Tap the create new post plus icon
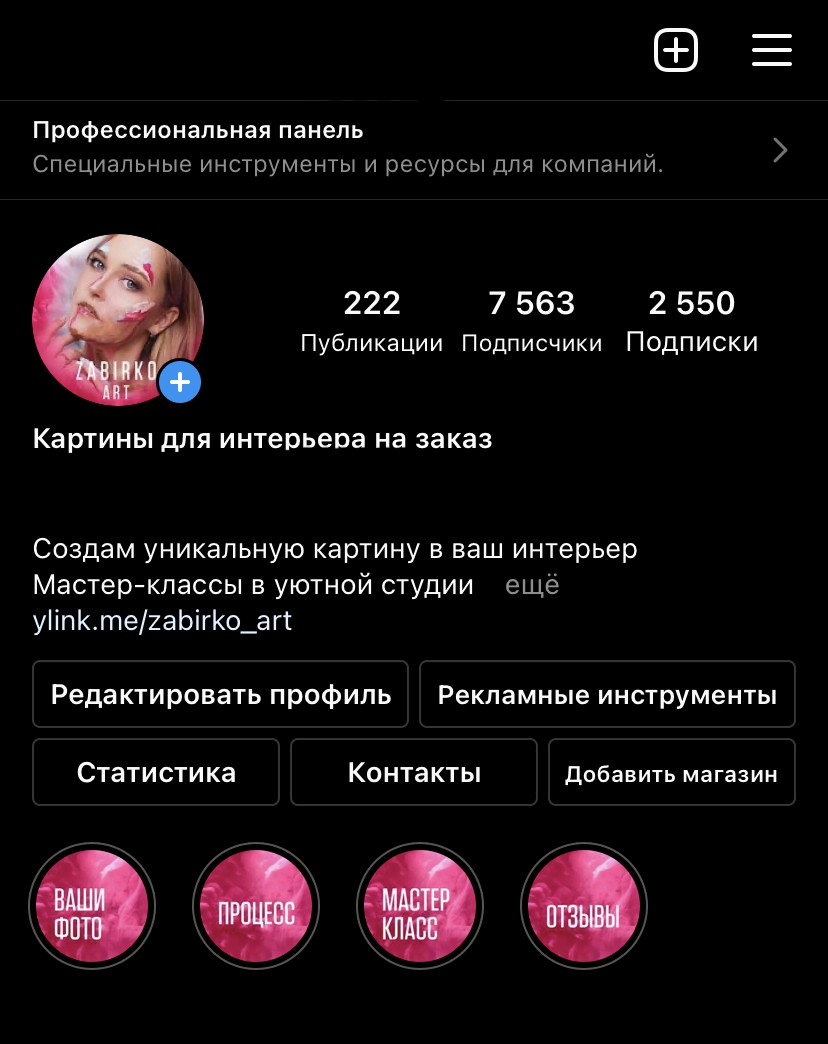This screenshot has width=828, height=1044. pyautogui.click(x=676, y=50)
